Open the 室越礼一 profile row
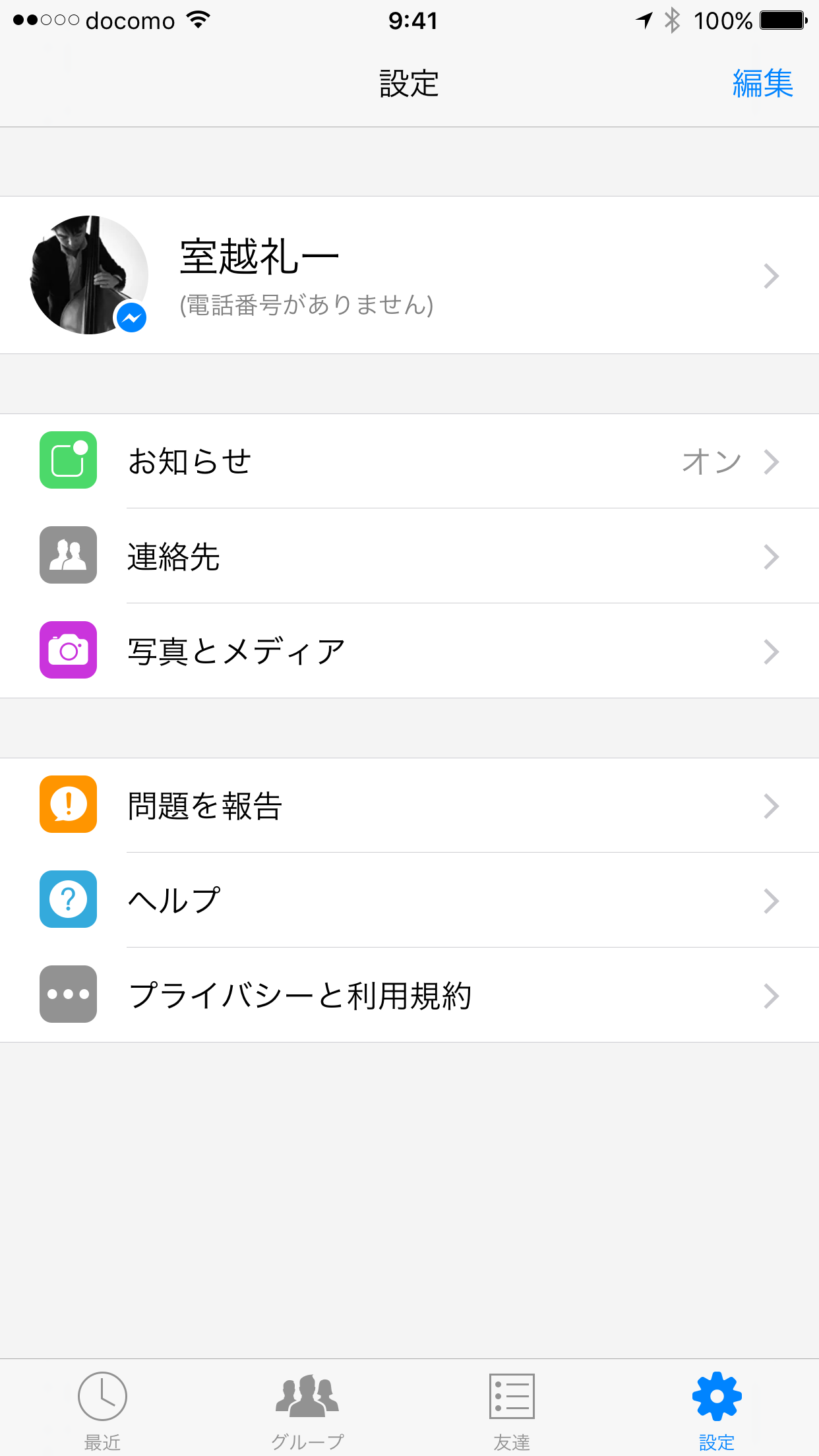Image resolution: width=819 pixels, height=1456 pixels. [409, 275]
